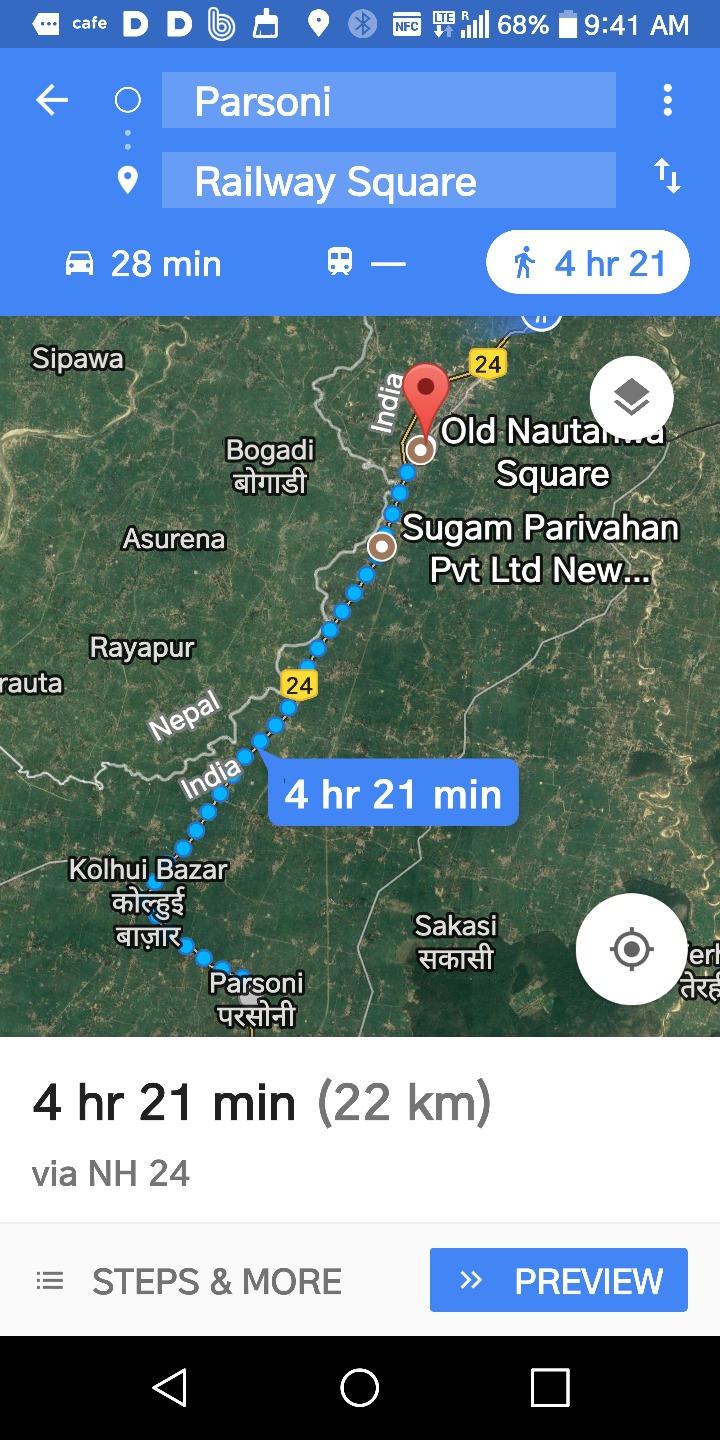Go back using the top-left arrow
This screenshot has height=1440, width=720.
tap(52, 100)
